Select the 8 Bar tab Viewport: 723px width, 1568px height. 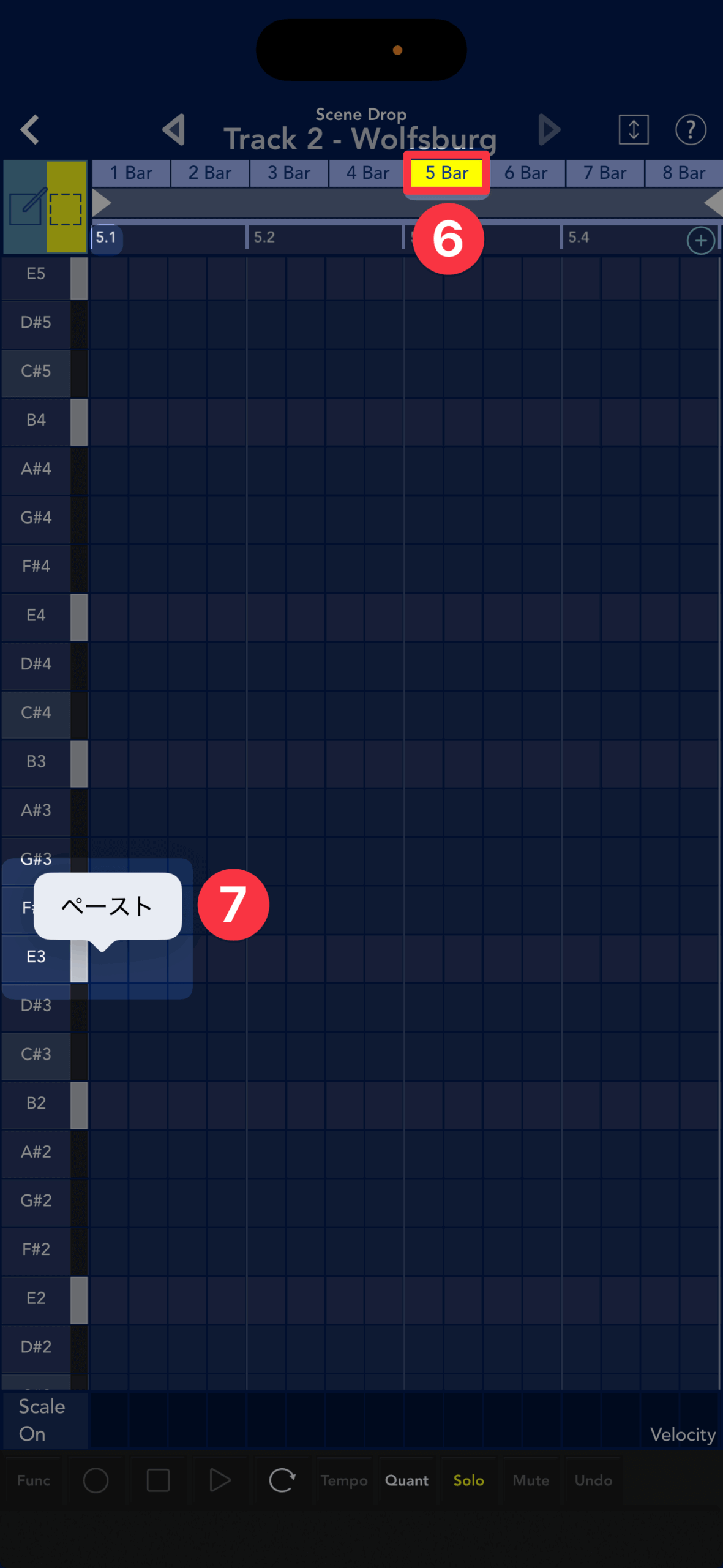(x=683, y=173)
